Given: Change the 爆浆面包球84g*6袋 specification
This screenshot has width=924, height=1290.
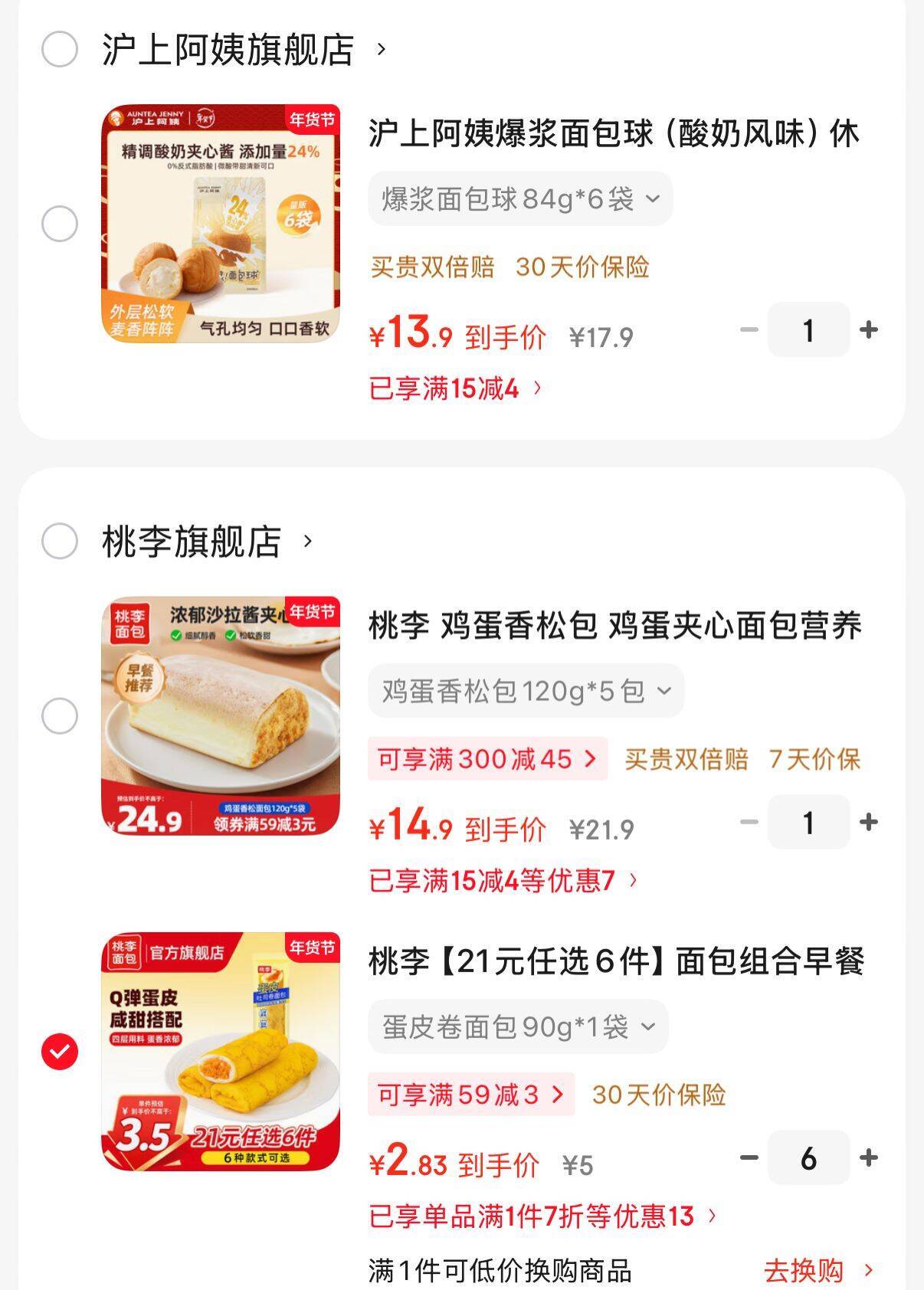Looking at the screenshot, I should click(520, 199).
